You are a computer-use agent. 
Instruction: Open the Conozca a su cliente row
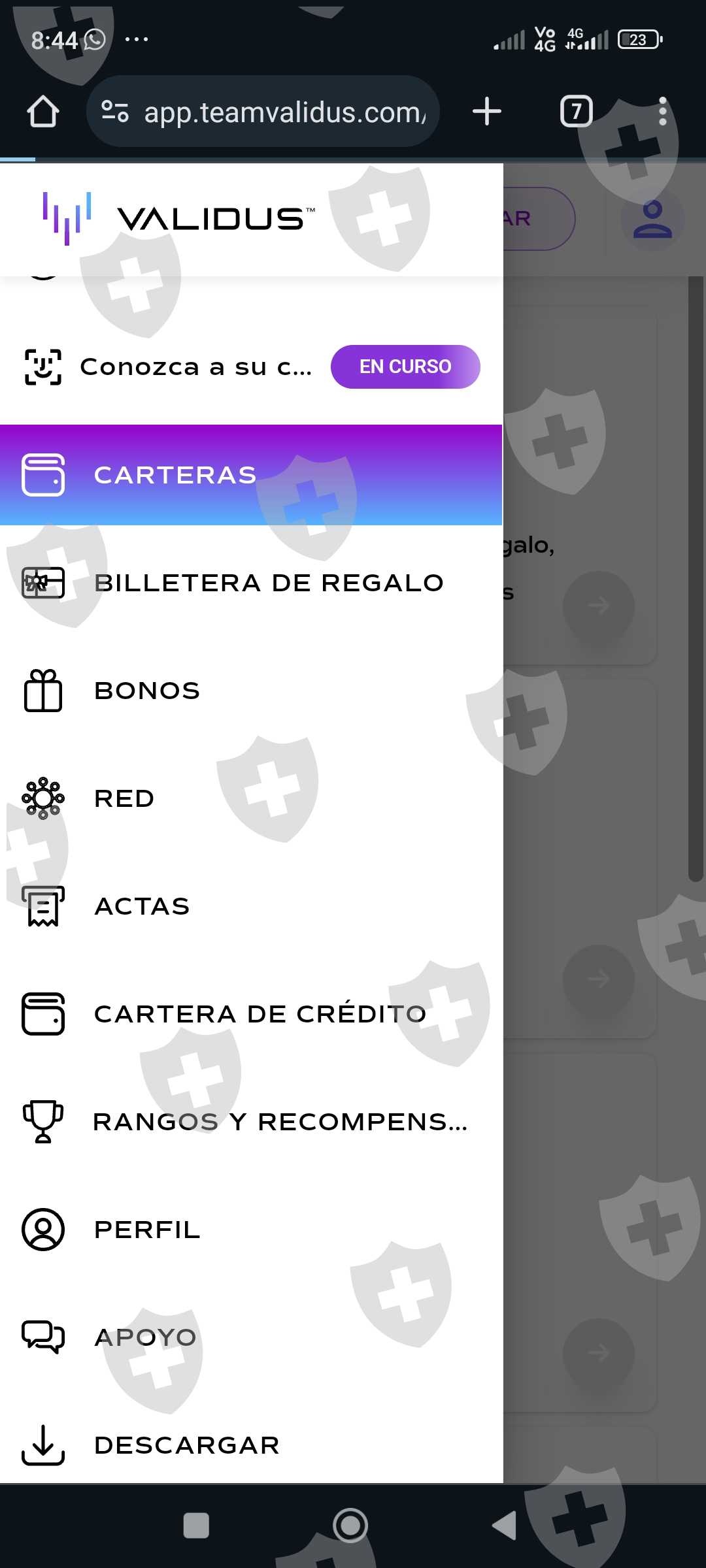[195, 367]
